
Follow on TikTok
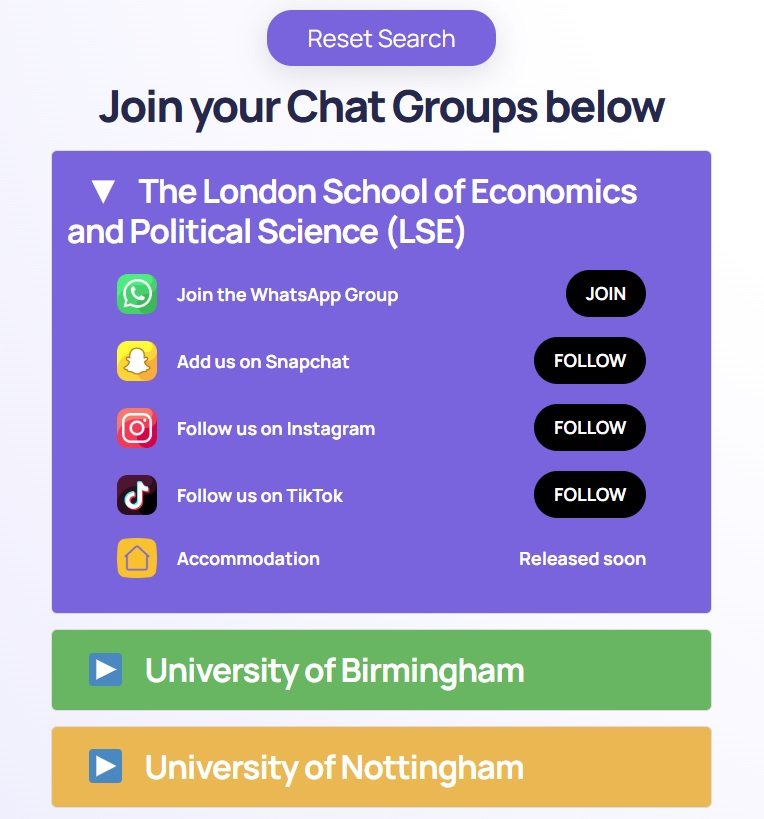point(589,495)
